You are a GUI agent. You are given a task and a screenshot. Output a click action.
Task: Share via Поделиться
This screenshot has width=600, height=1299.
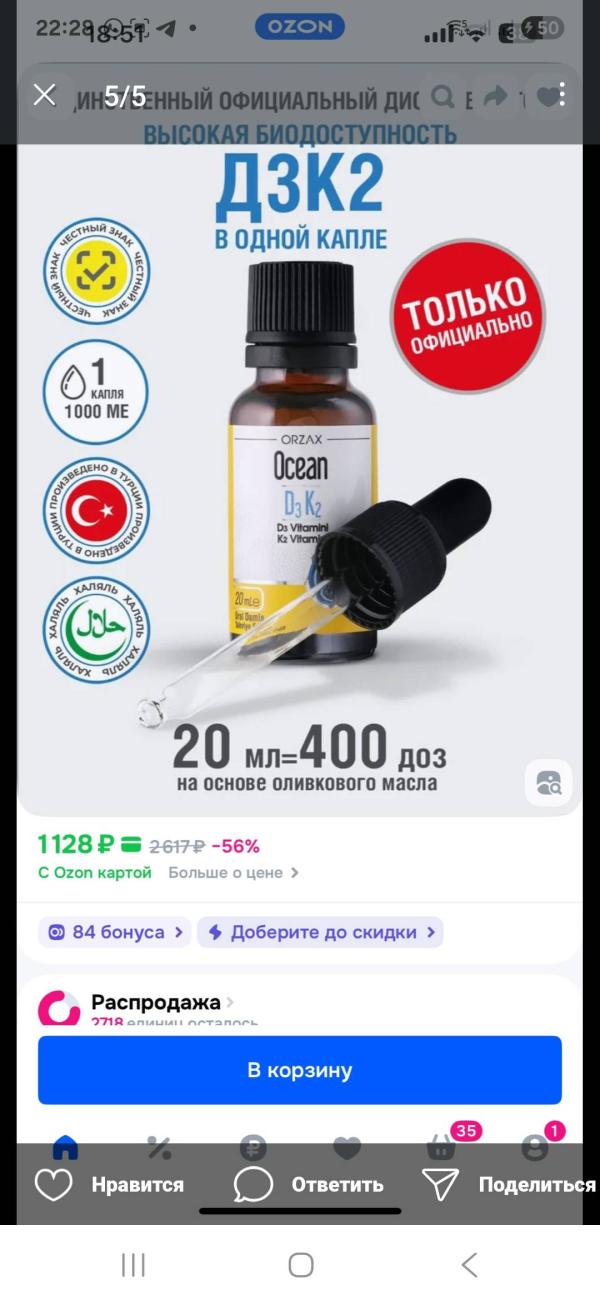pyautogui.click(x=509, y=1185)
